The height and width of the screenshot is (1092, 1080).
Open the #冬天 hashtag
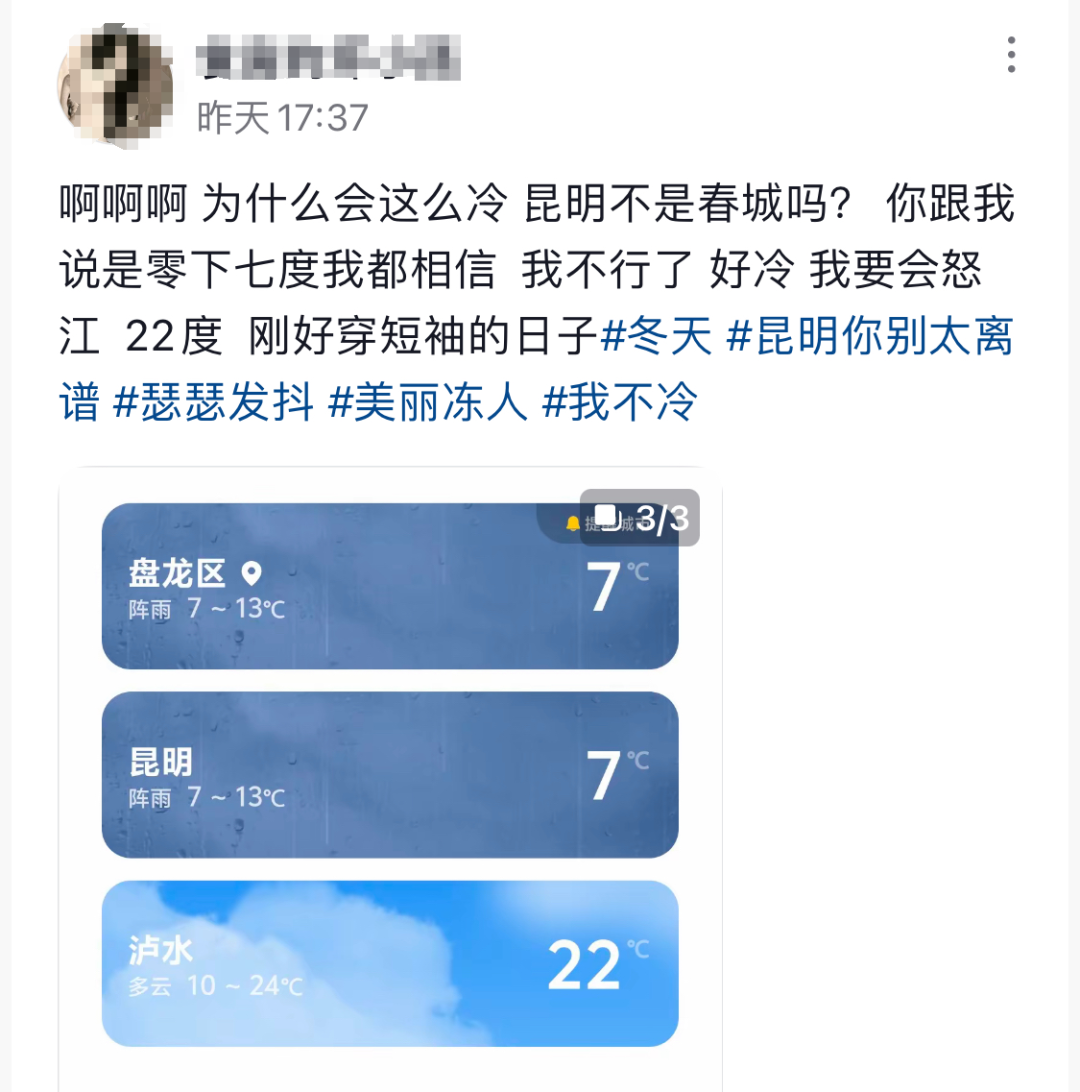[656, 340]
